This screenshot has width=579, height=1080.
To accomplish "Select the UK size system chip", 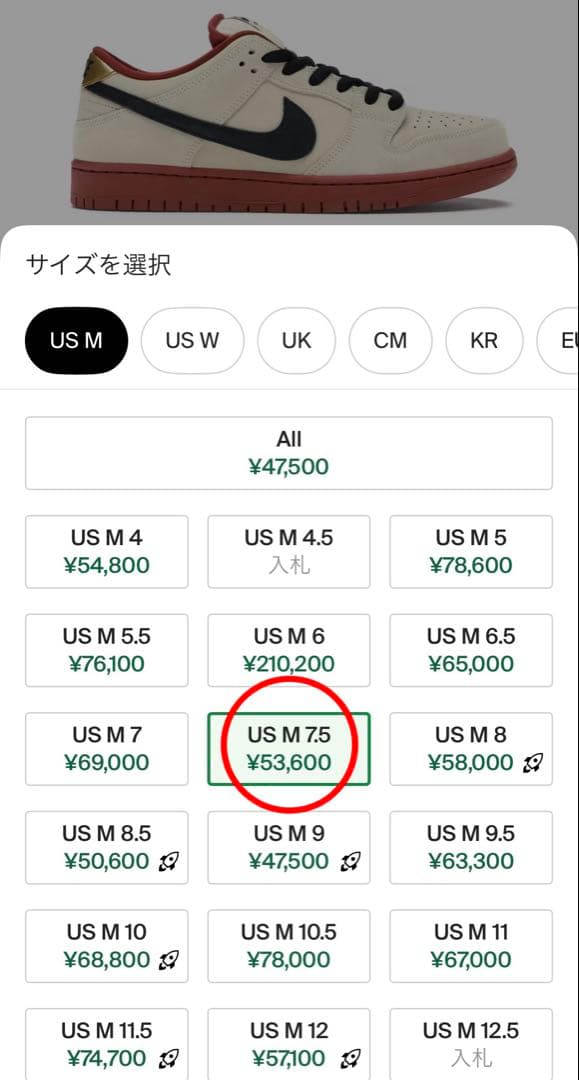I will (297, 340).
